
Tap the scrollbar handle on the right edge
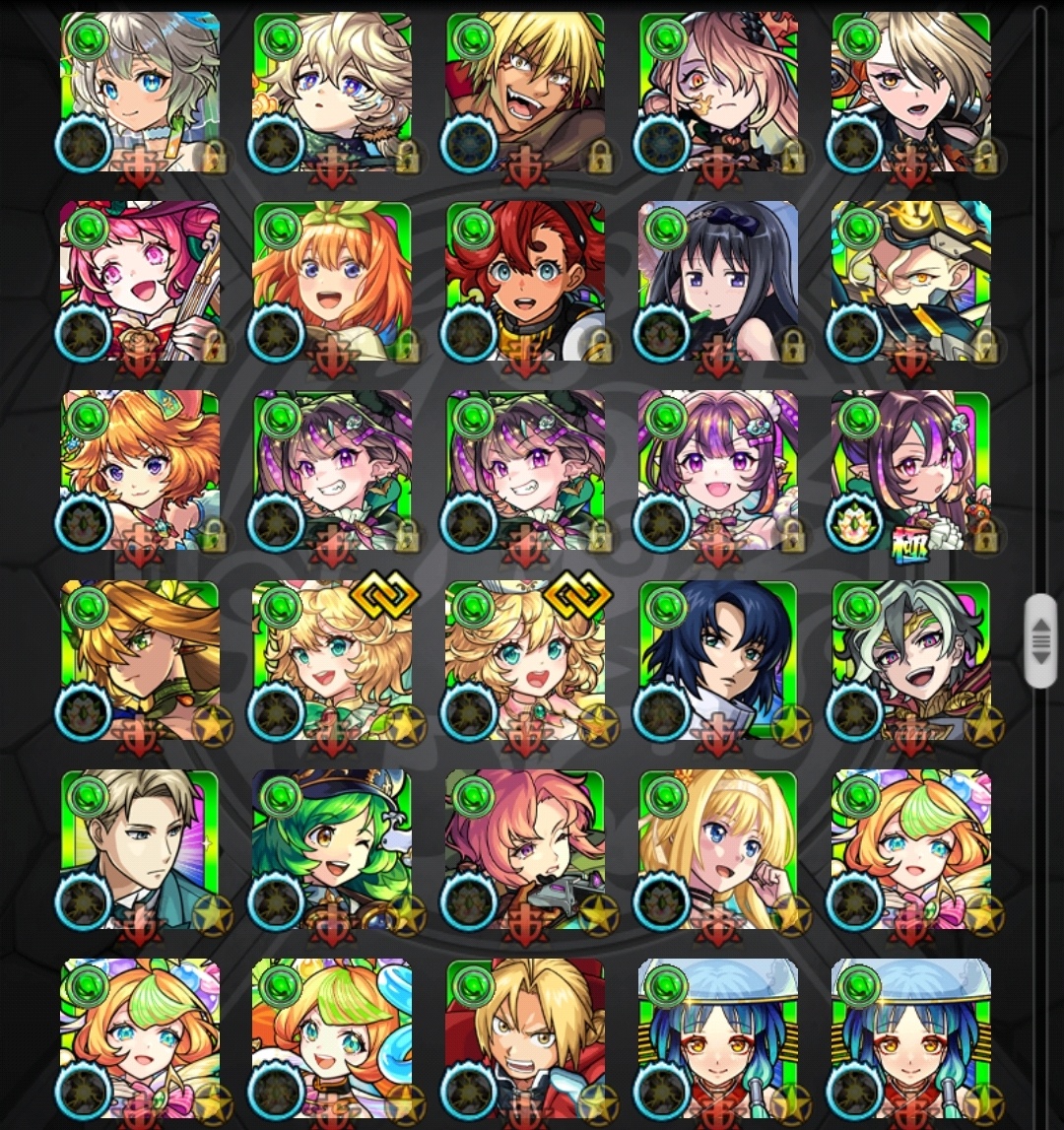pyautogui.click(x=1040, y=641)
